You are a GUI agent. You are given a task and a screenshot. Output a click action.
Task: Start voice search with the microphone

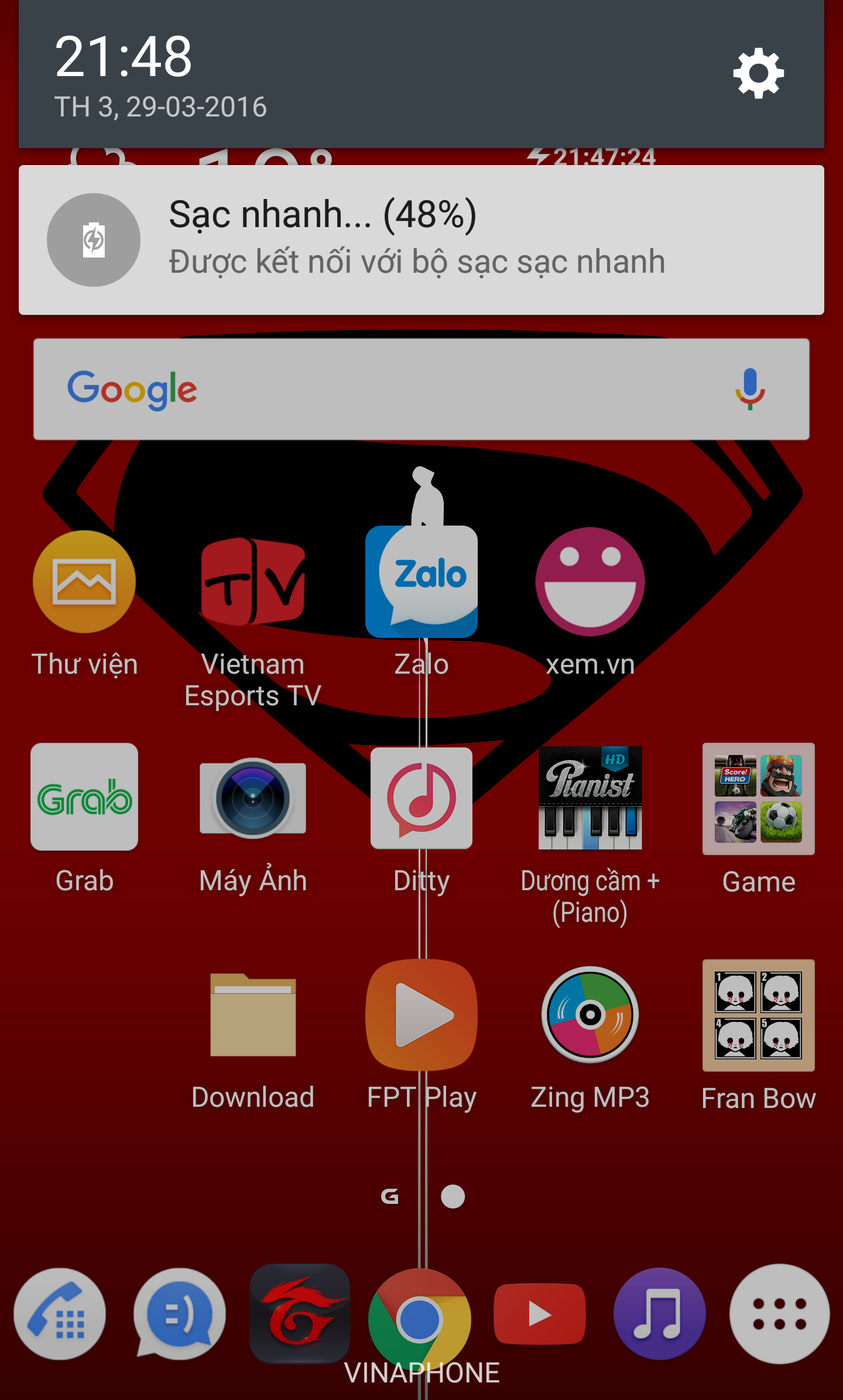tap(750, 389)
